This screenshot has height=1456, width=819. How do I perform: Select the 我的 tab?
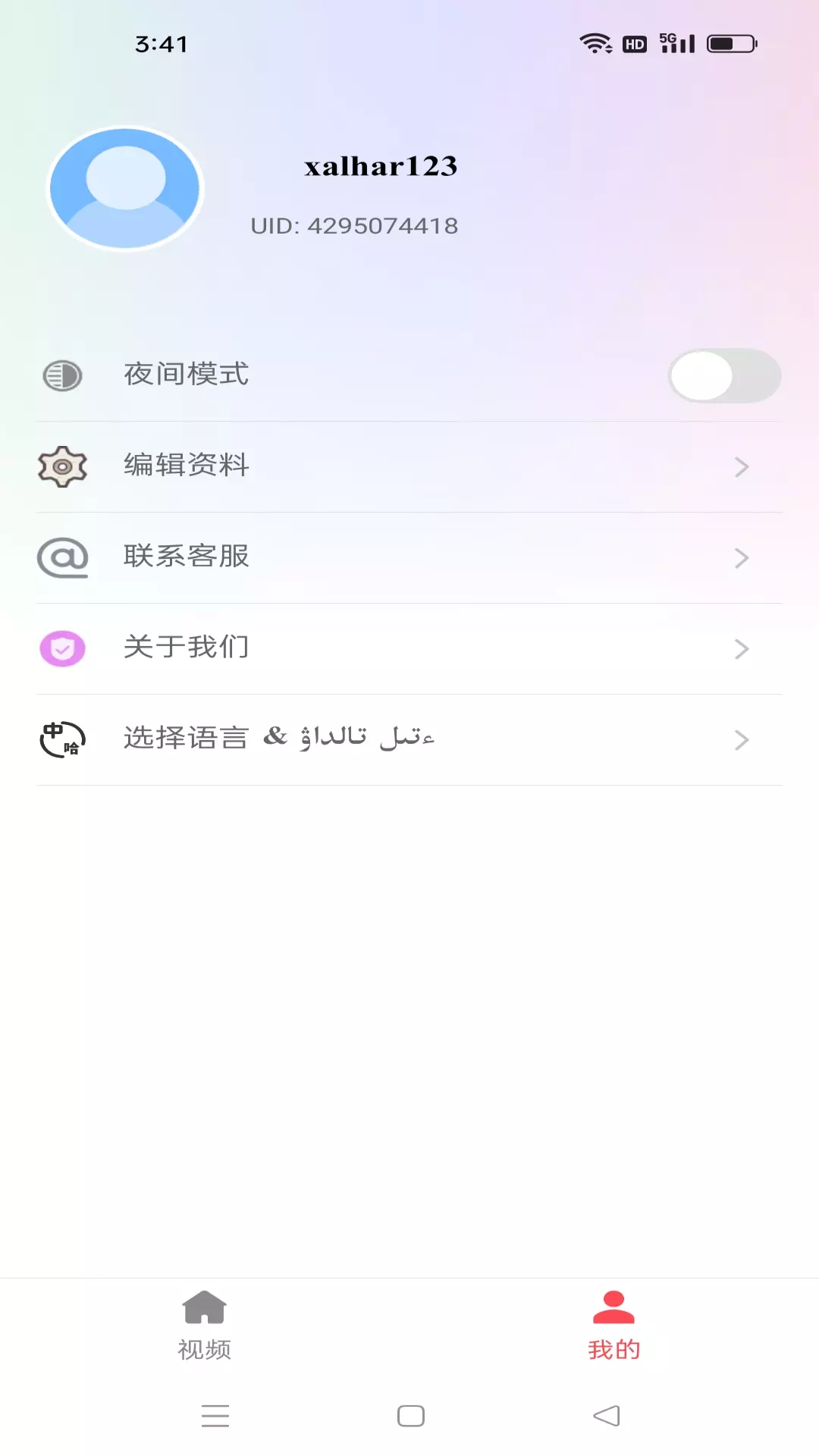[x=614, y=1326]
